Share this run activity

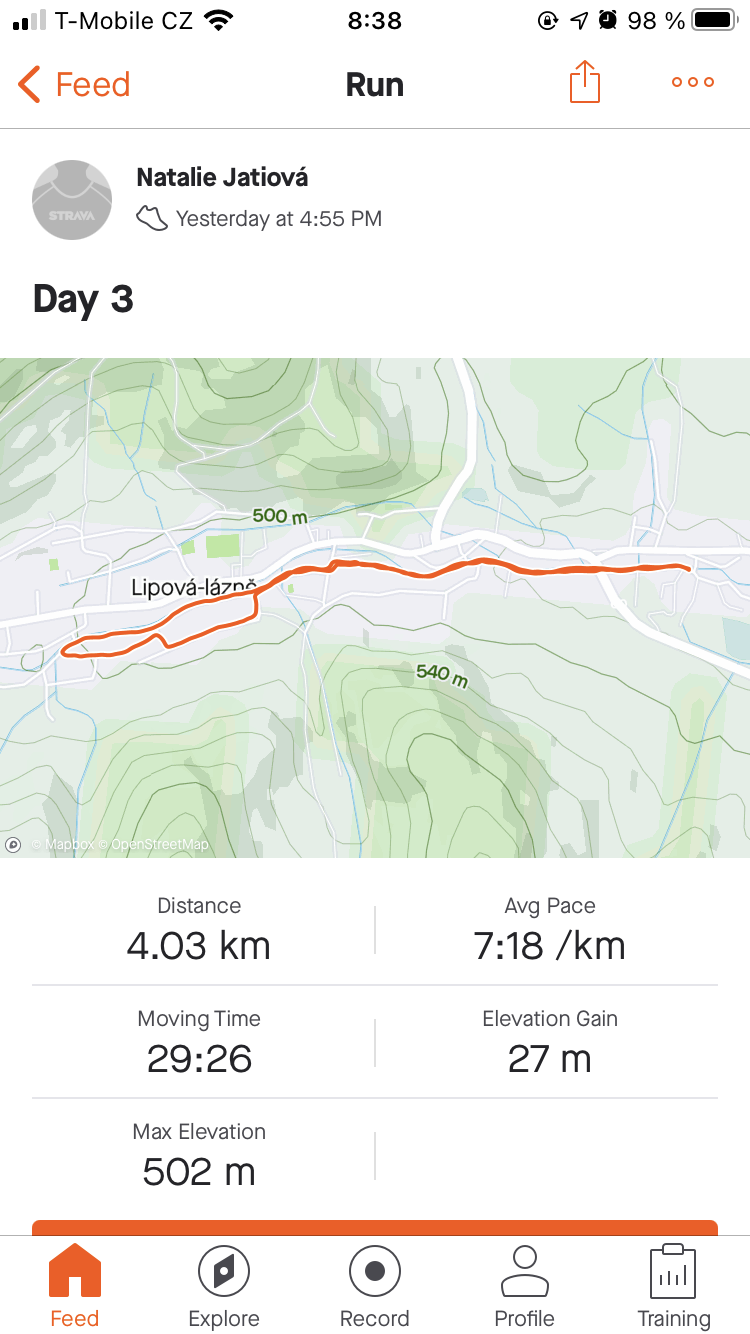tap(585, 82)
